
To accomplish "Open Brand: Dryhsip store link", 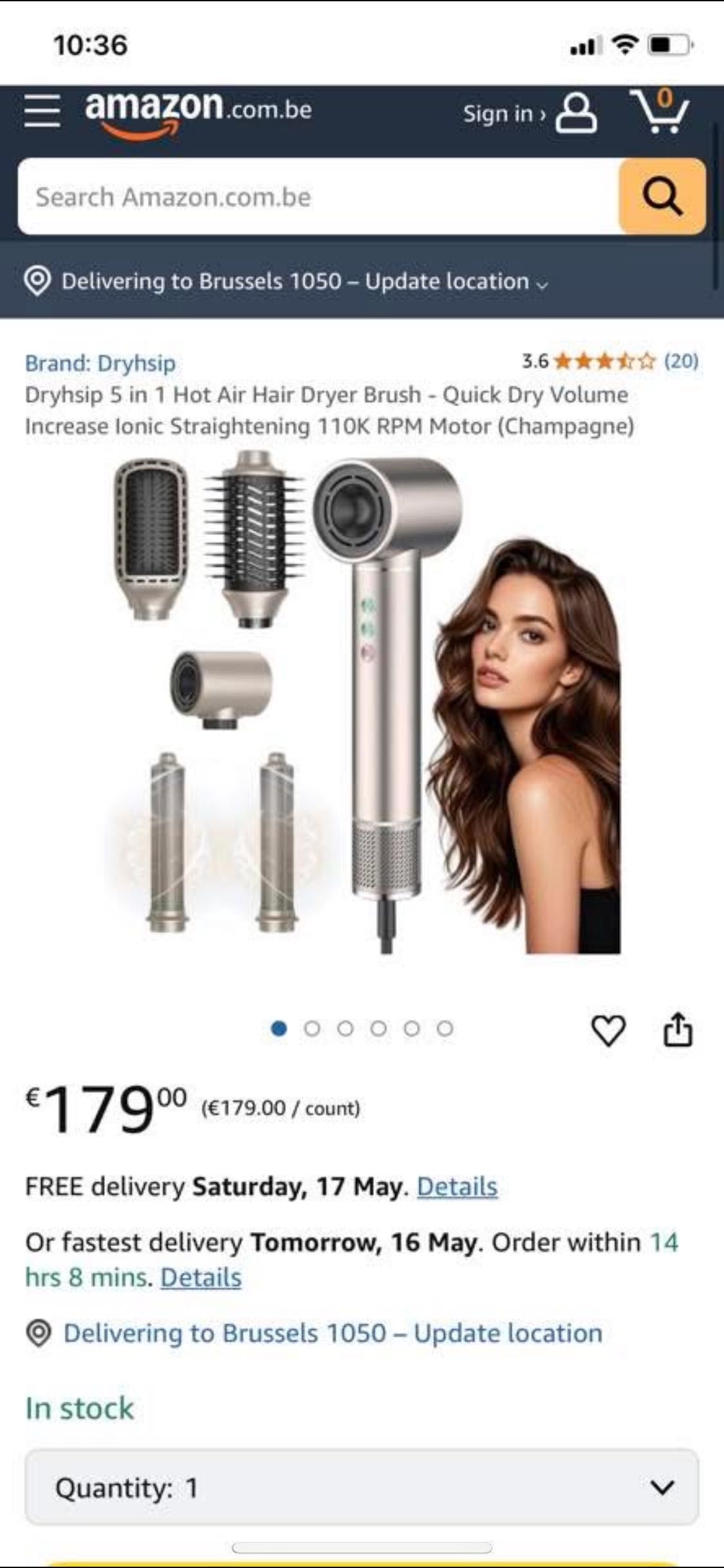I will [100, 363].
